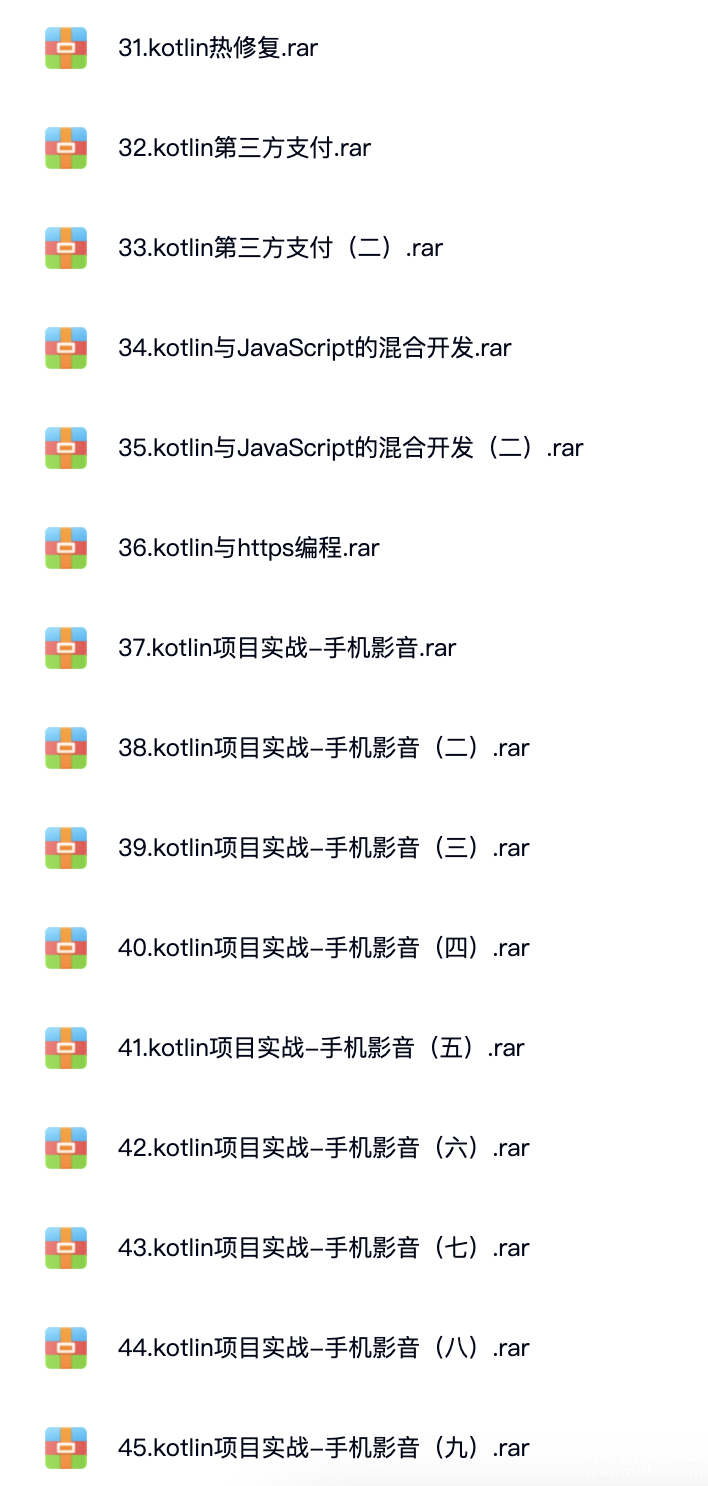Open 39.kotlin项目实战-手机影音（三）.rar
The width and height of the screenshot is (708, 1486).
(x=323, y=848)
